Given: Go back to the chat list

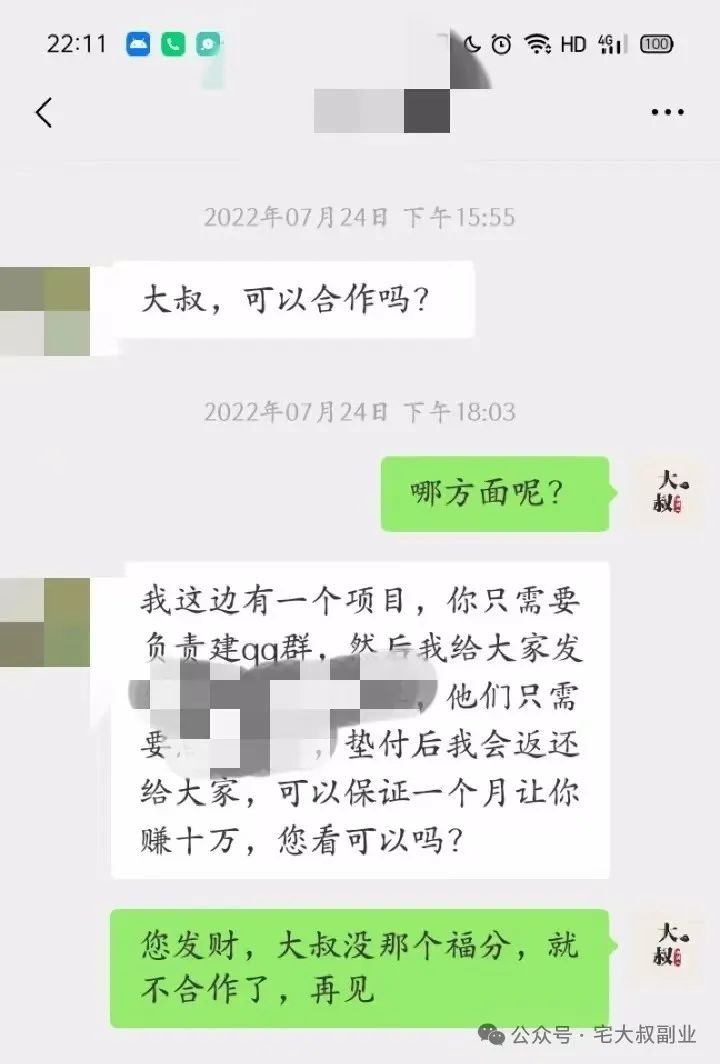Looking at the screenshot, I should [x=43, y=112].
